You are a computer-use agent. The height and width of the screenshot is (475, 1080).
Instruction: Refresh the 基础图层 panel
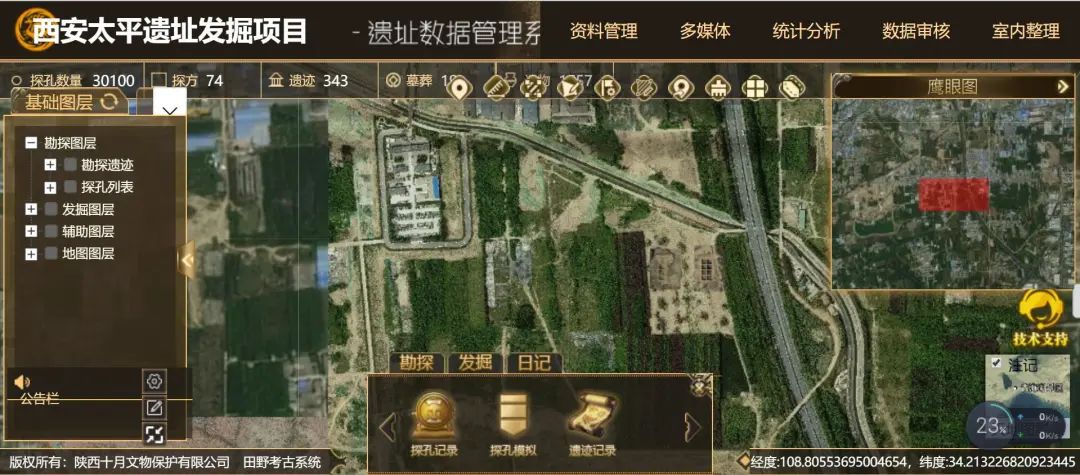(109, 102)
